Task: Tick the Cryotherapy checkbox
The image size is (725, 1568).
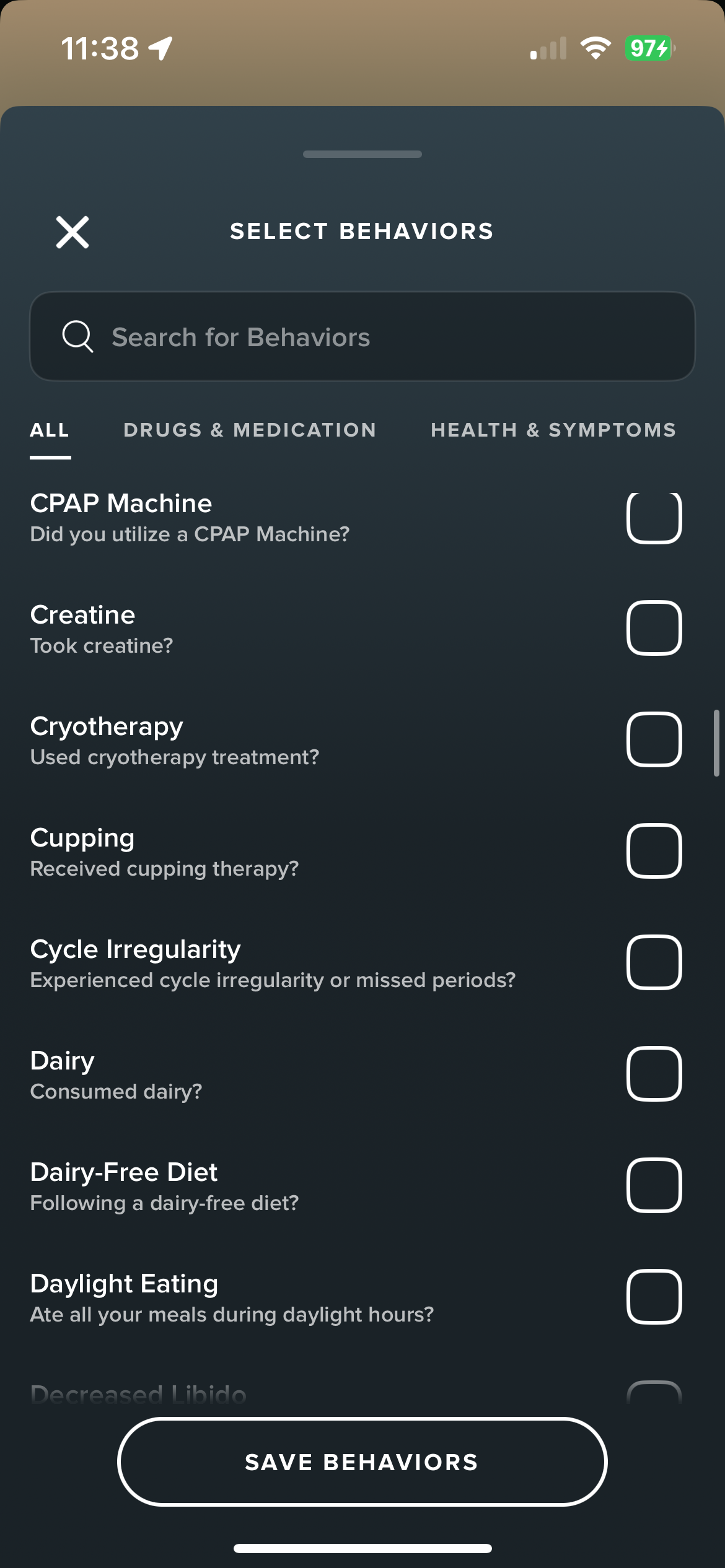Action: click(x=654, y=739)
